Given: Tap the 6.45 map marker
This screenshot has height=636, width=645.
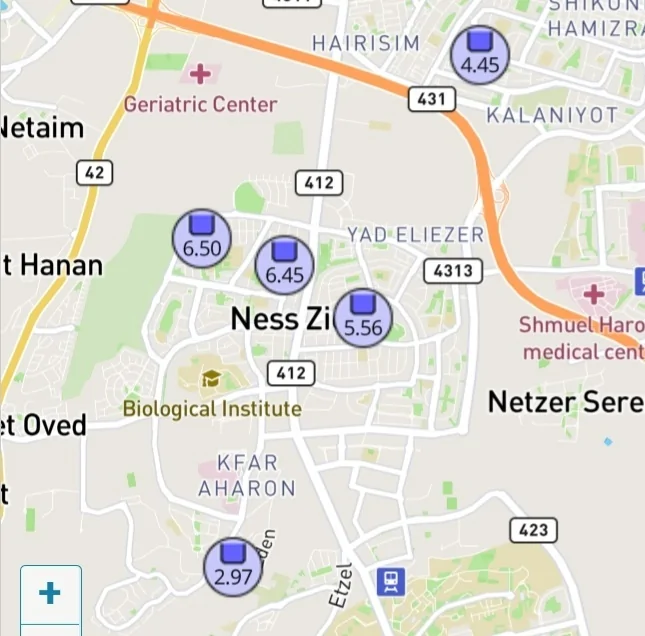Looking at the screenshot, I should tap(285, 266).
